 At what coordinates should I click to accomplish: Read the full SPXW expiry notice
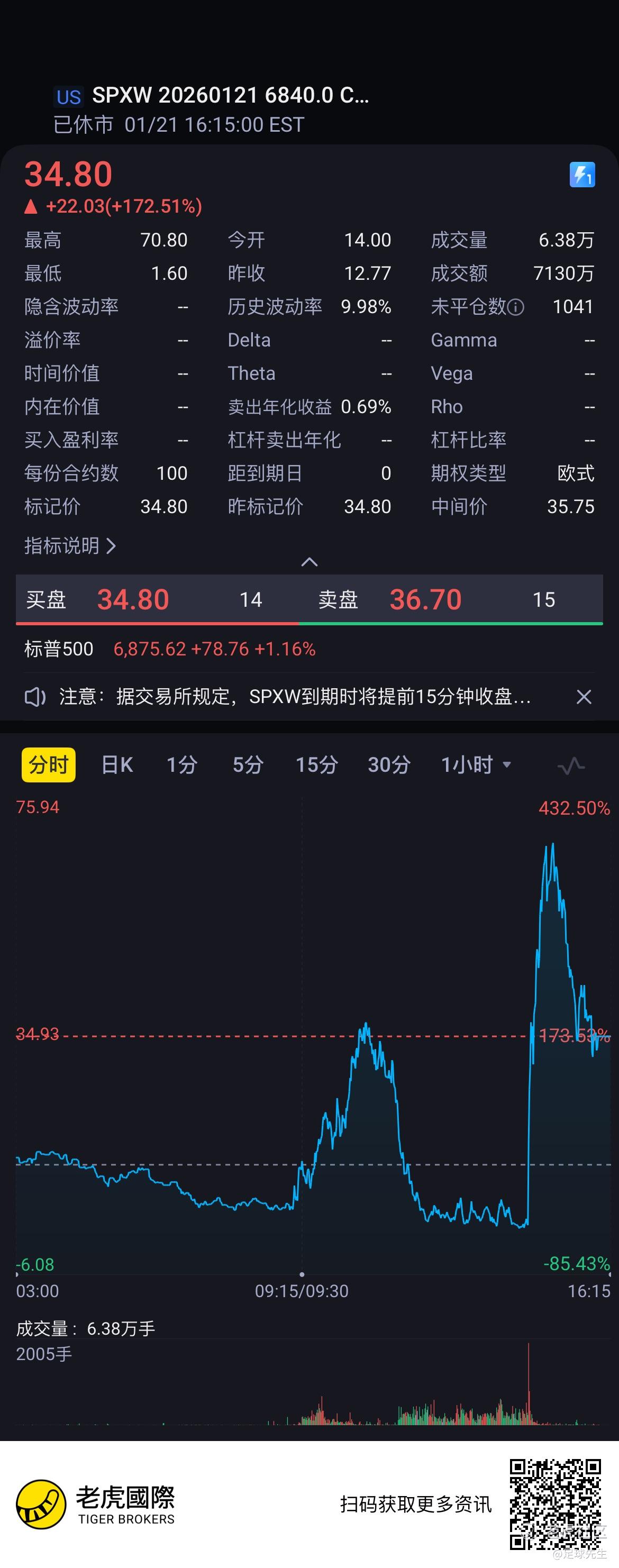pos(295,696)
